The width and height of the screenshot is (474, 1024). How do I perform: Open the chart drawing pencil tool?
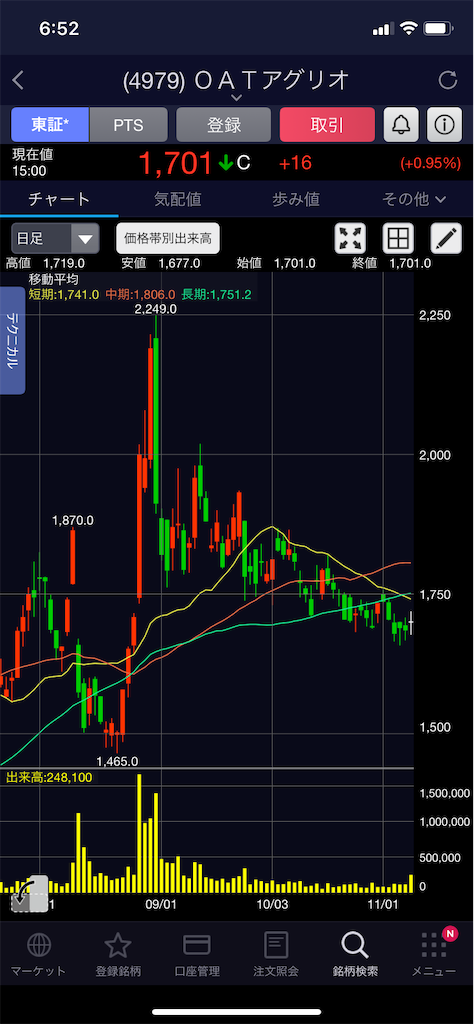pyautogui.click(x=446, y=238)
